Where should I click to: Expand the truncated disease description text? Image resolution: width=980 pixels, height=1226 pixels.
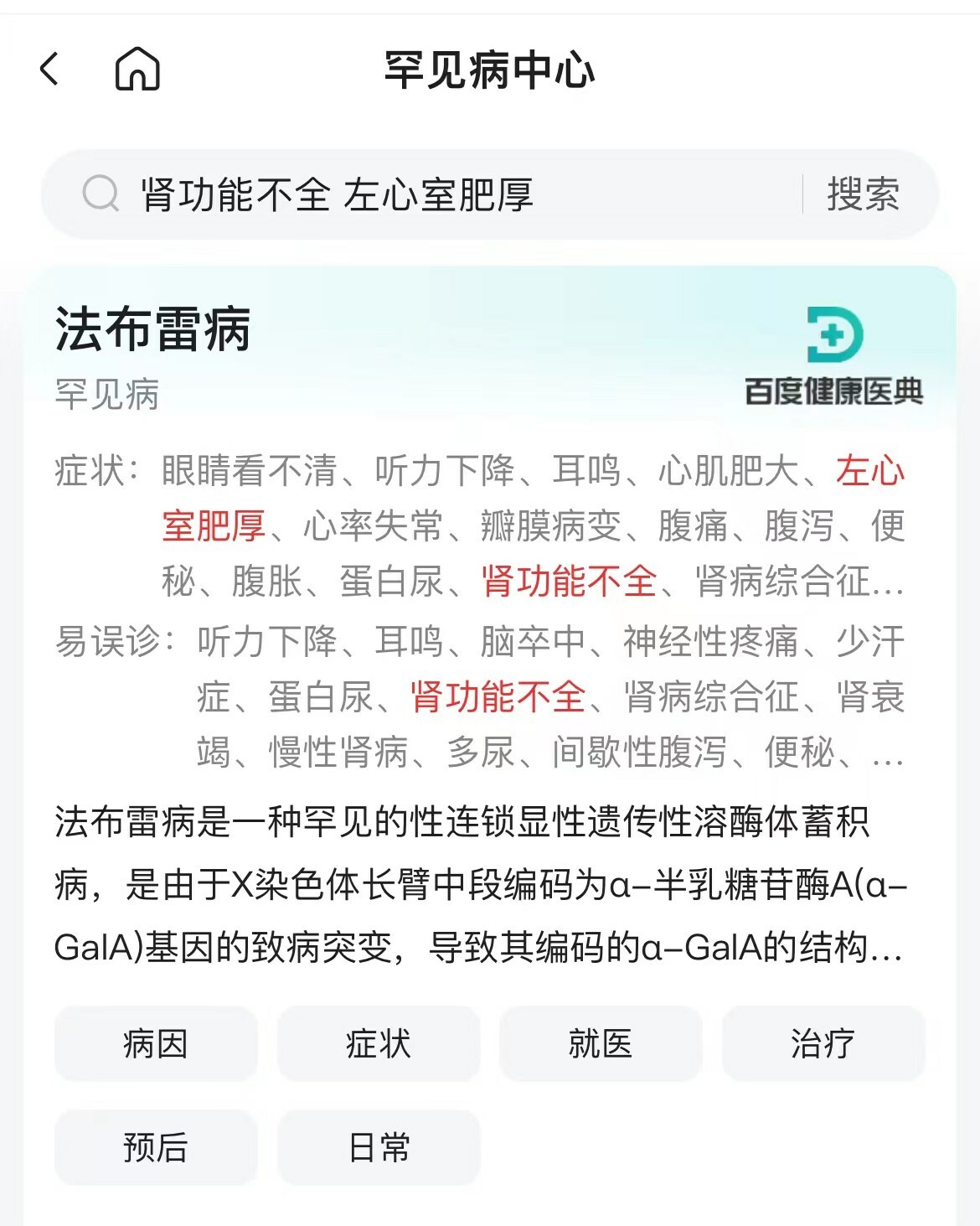click(890, 949)
